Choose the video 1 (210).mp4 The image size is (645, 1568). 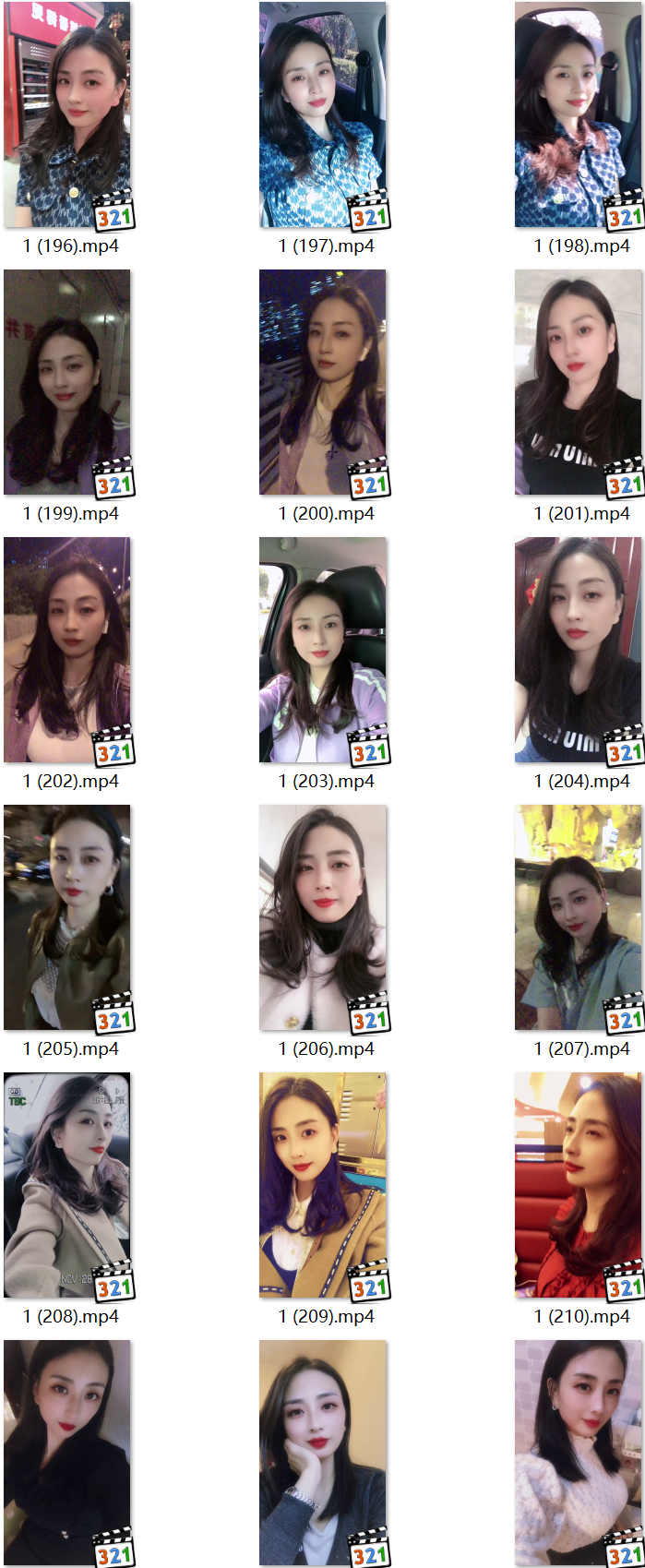click(579, 1186)
